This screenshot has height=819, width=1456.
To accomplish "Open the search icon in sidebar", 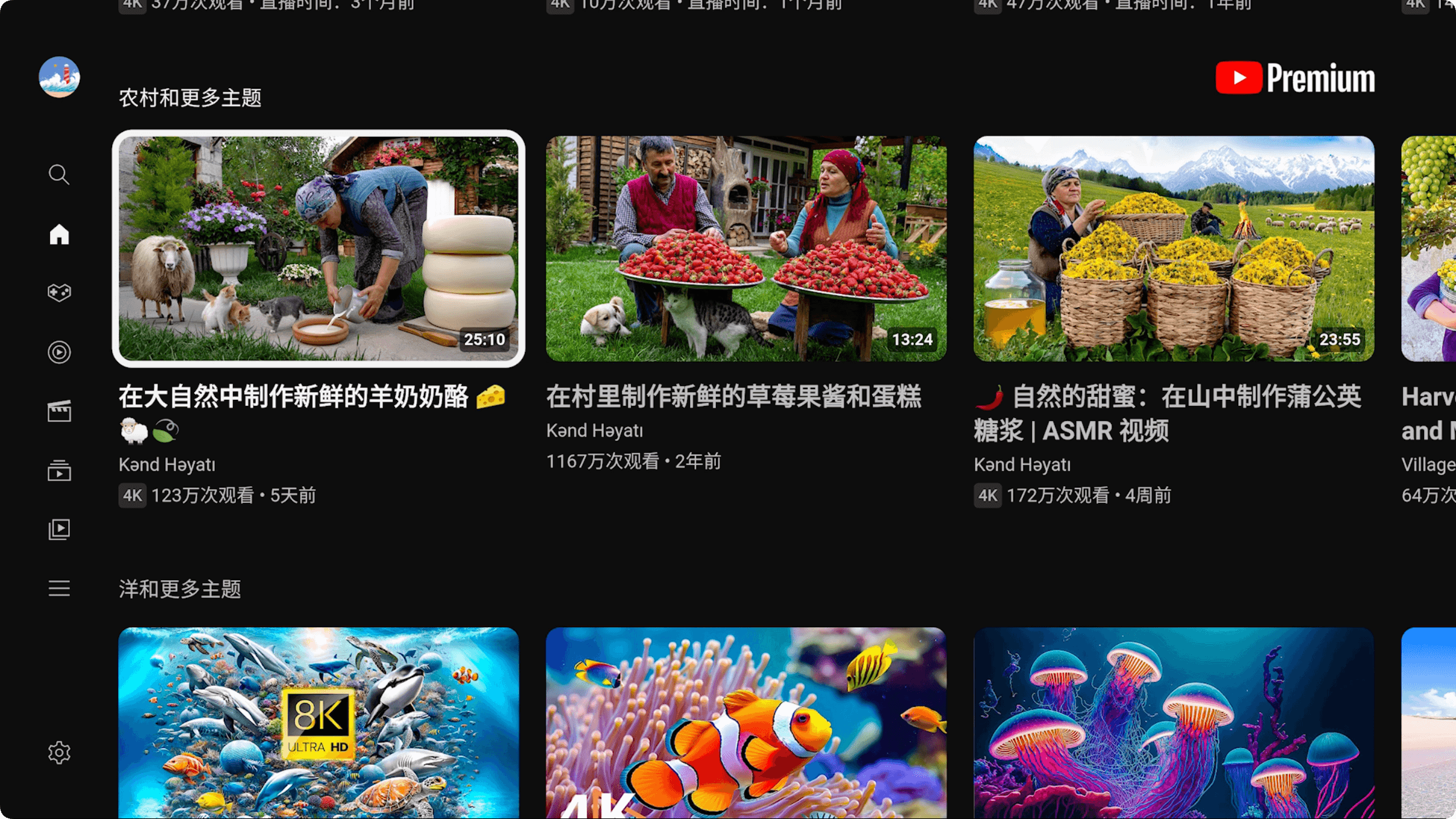I will [59, 175].
